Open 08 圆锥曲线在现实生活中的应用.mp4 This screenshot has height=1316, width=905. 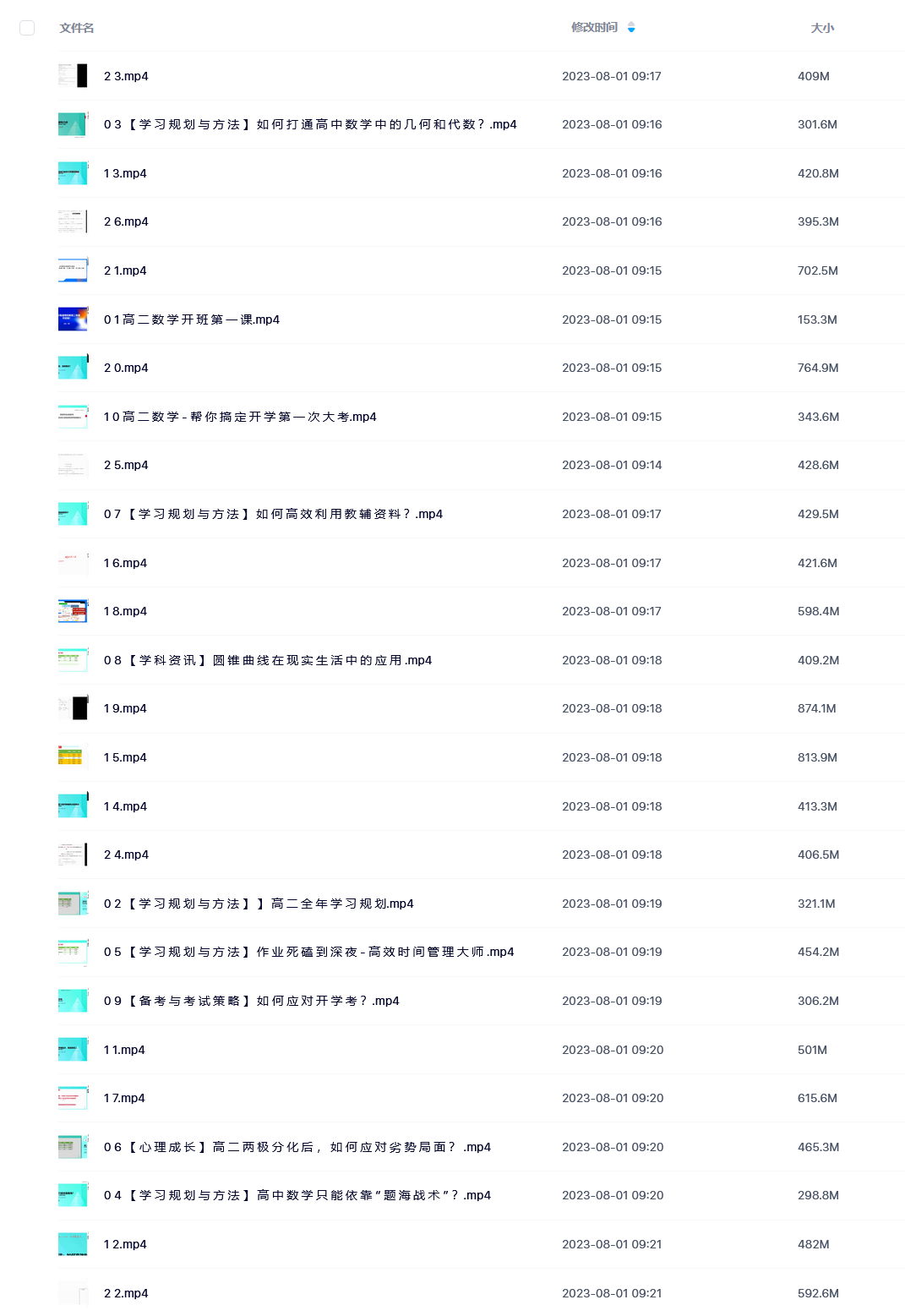pyautogui.click(x=268, y=660)
